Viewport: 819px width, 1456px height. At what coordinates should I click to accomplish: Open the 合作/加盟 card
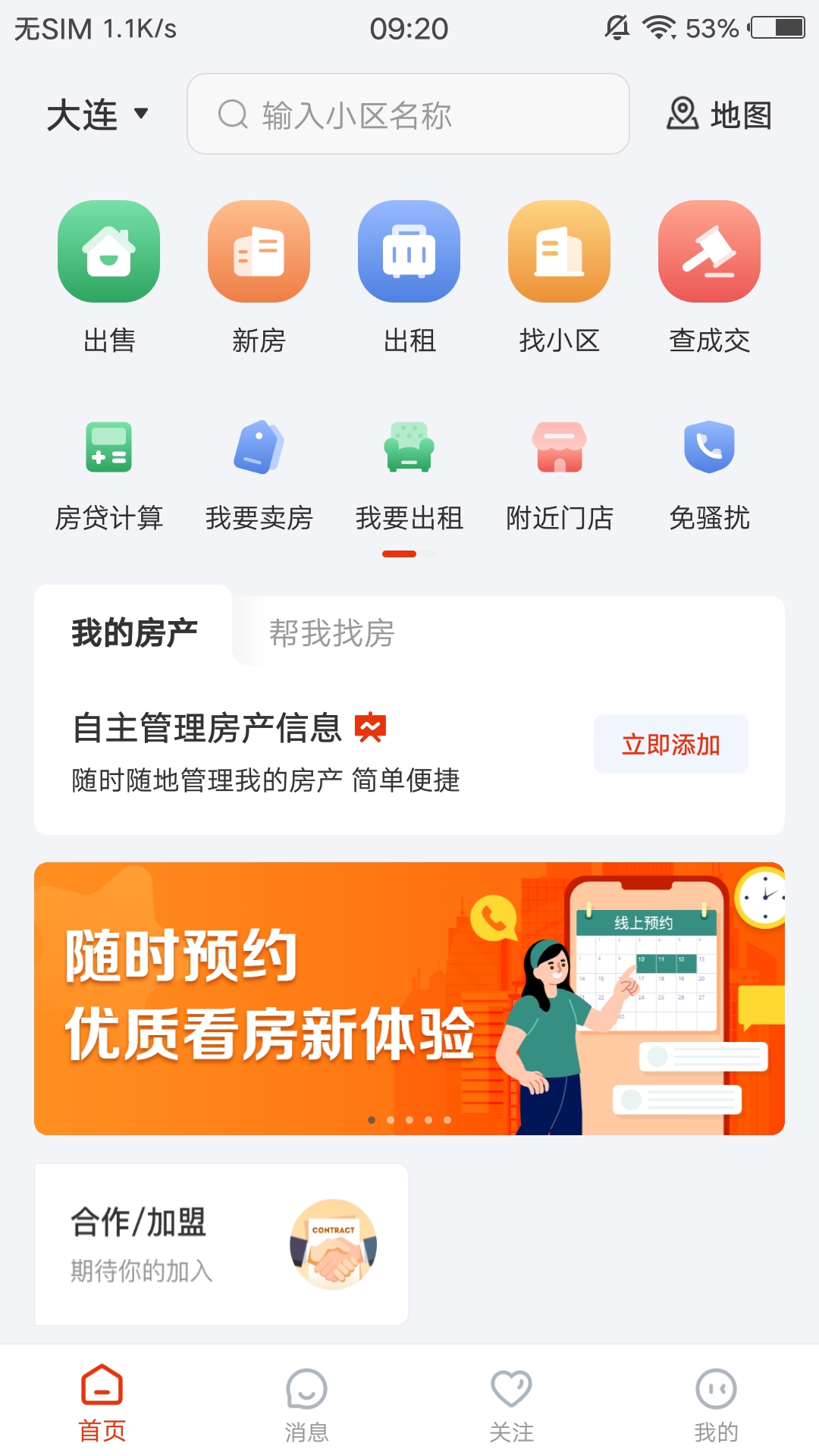(221, 1244)
